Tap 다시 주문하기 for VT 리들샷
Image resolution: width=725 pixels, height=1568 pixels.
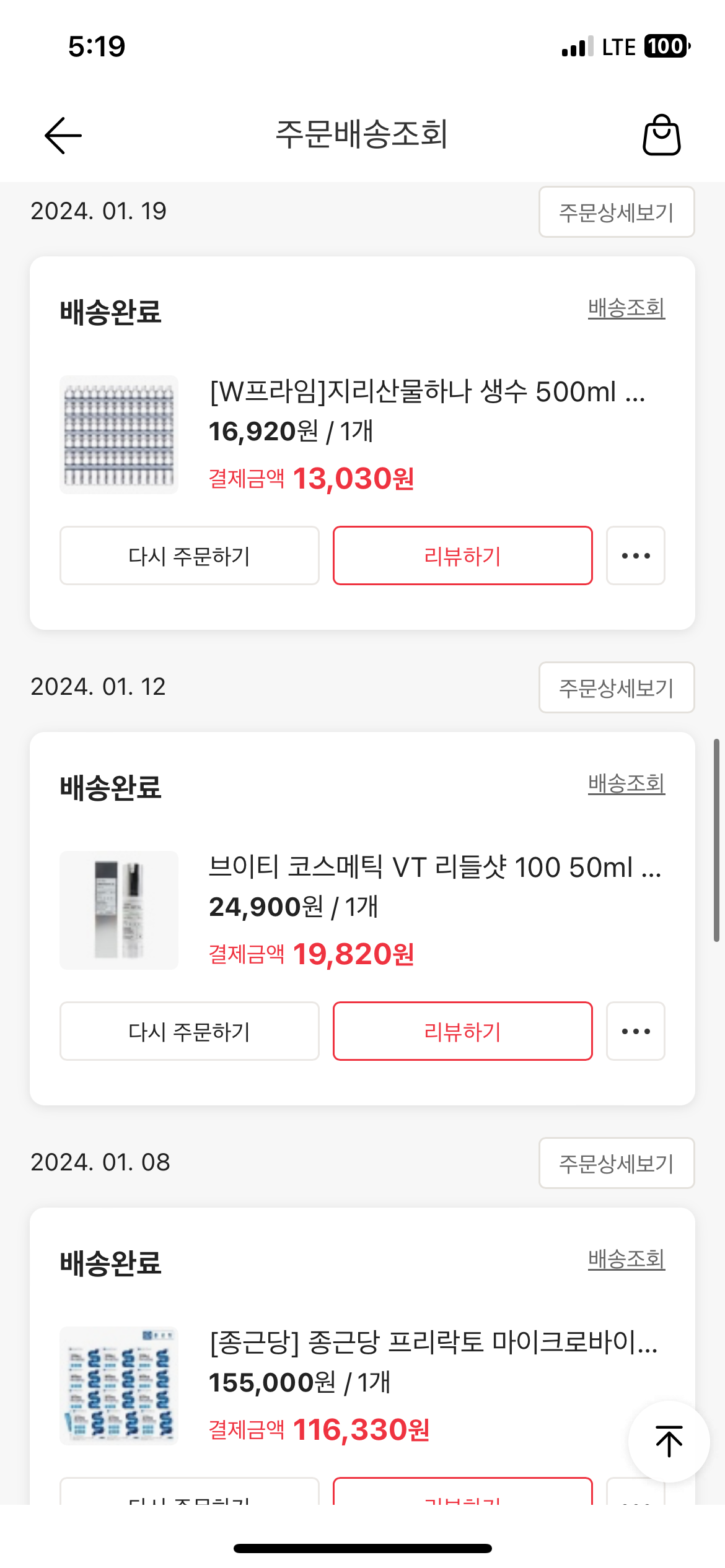point(189,1032)
